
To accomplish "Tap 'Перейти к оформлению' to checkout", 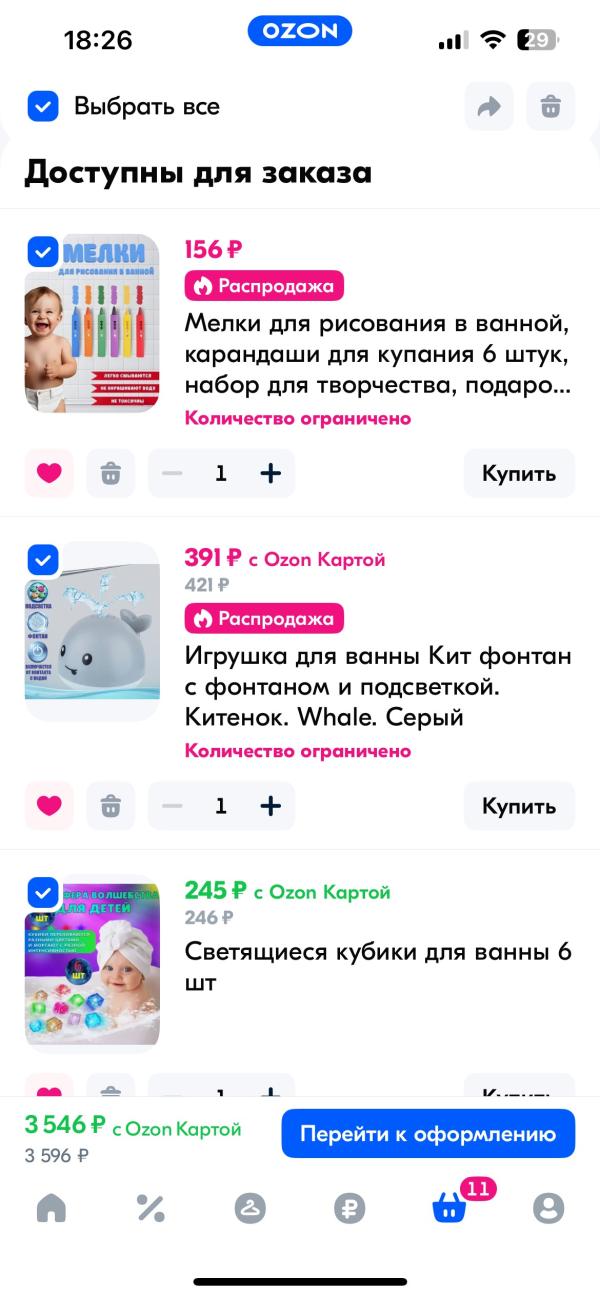I will [x=428, y=1134].
